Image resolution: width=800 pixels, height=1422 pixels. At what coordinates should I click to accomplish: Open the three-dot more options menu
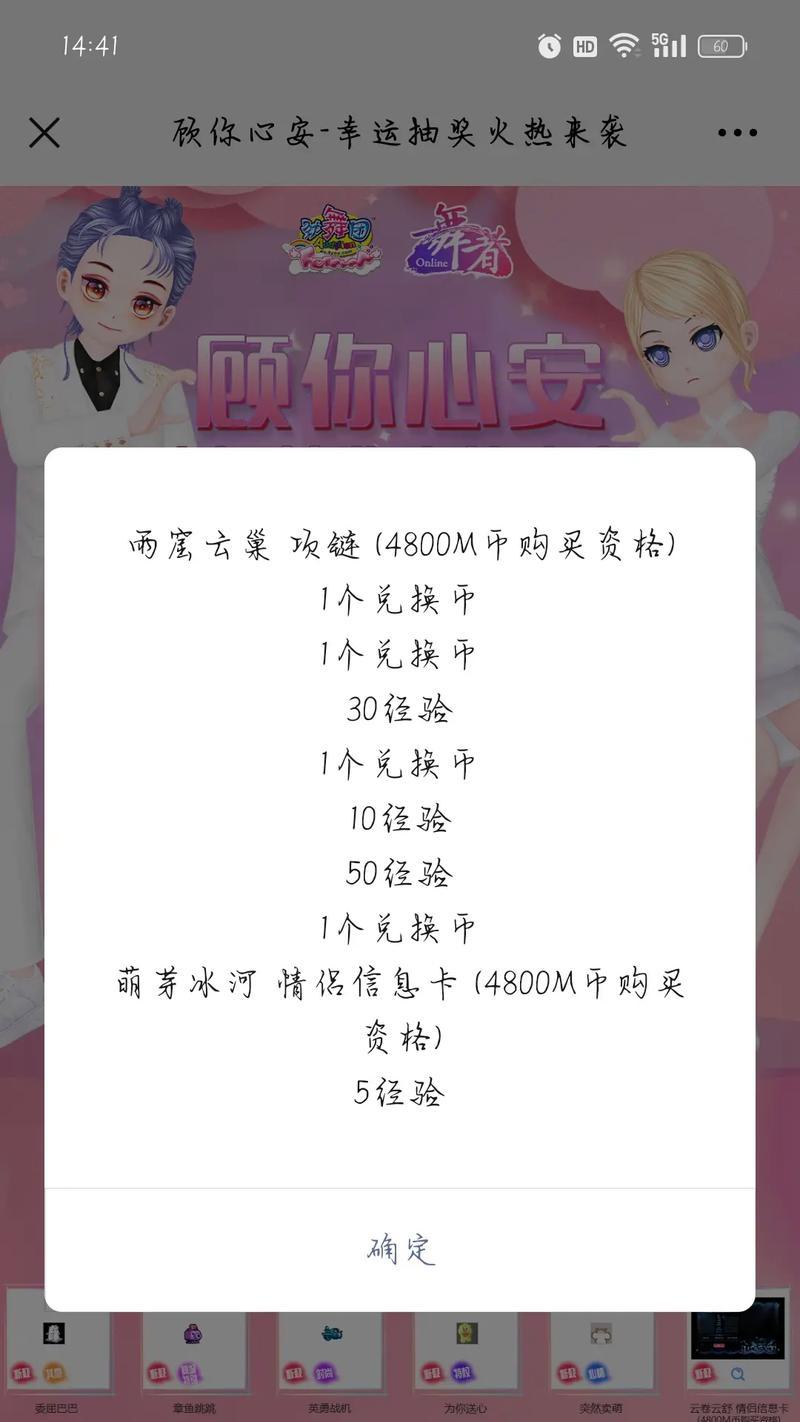[x=737, y=133]
